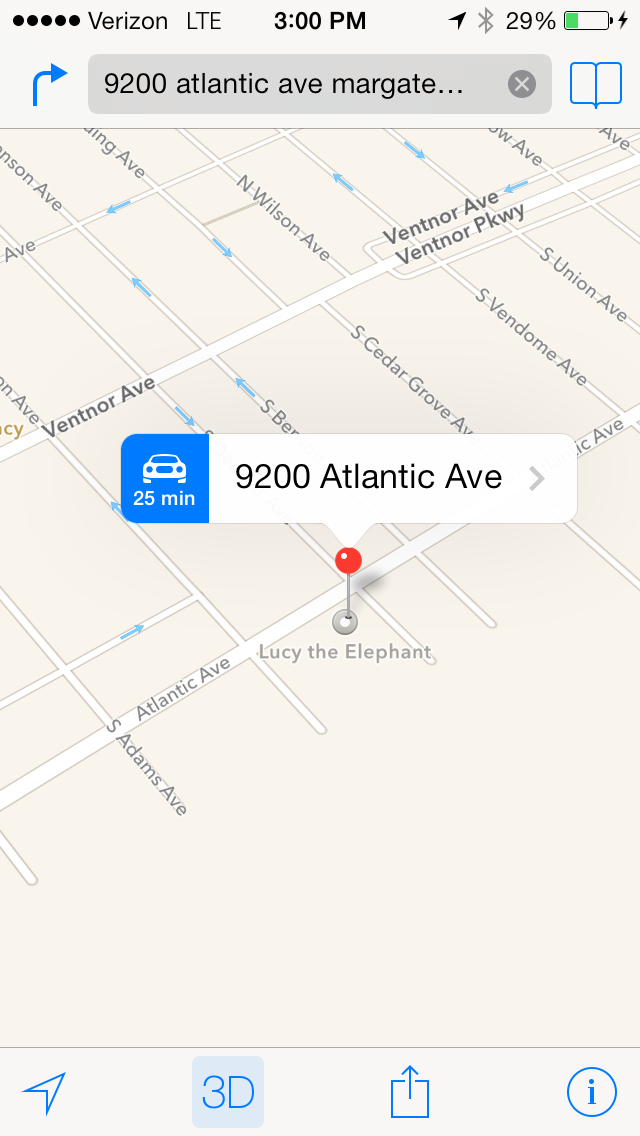640x1136 pixels.
Task: Toggle the 3D map view
Action: click(x=228, y=1093)
